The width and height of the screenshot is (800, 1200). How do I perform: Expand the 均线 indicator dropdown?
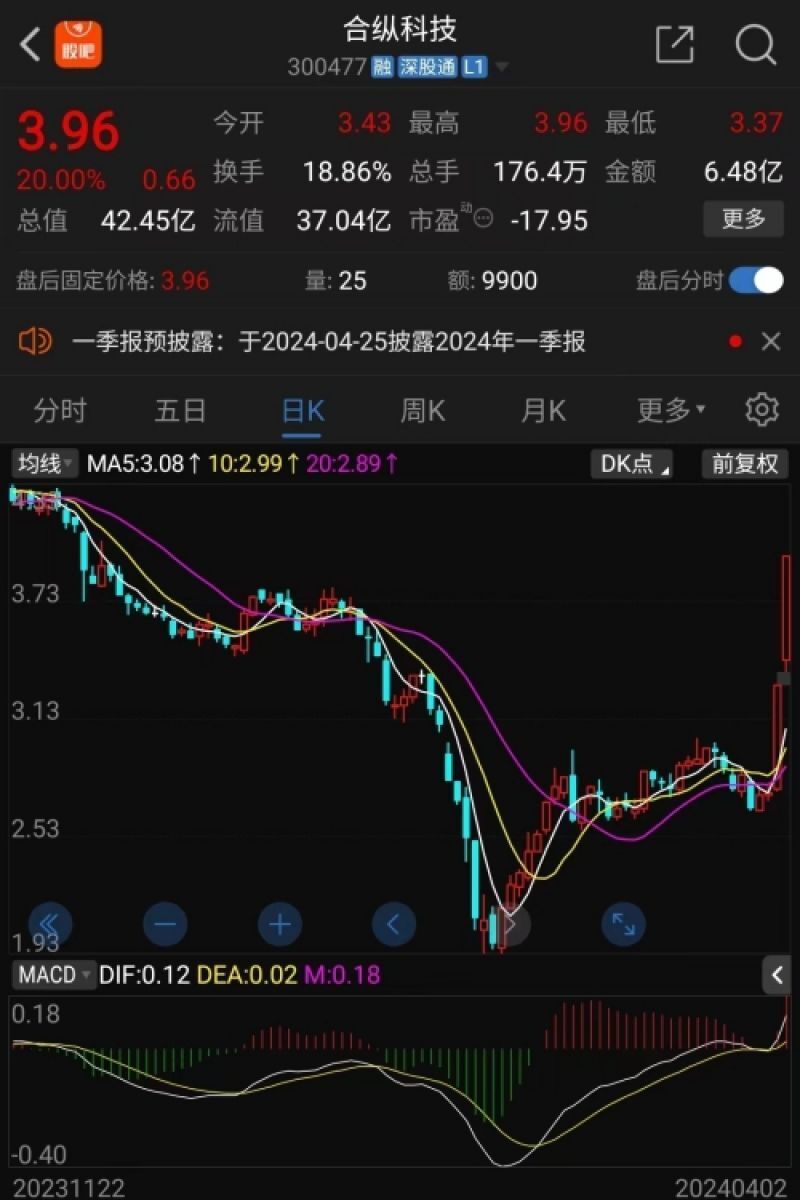[x=41, y=464]
